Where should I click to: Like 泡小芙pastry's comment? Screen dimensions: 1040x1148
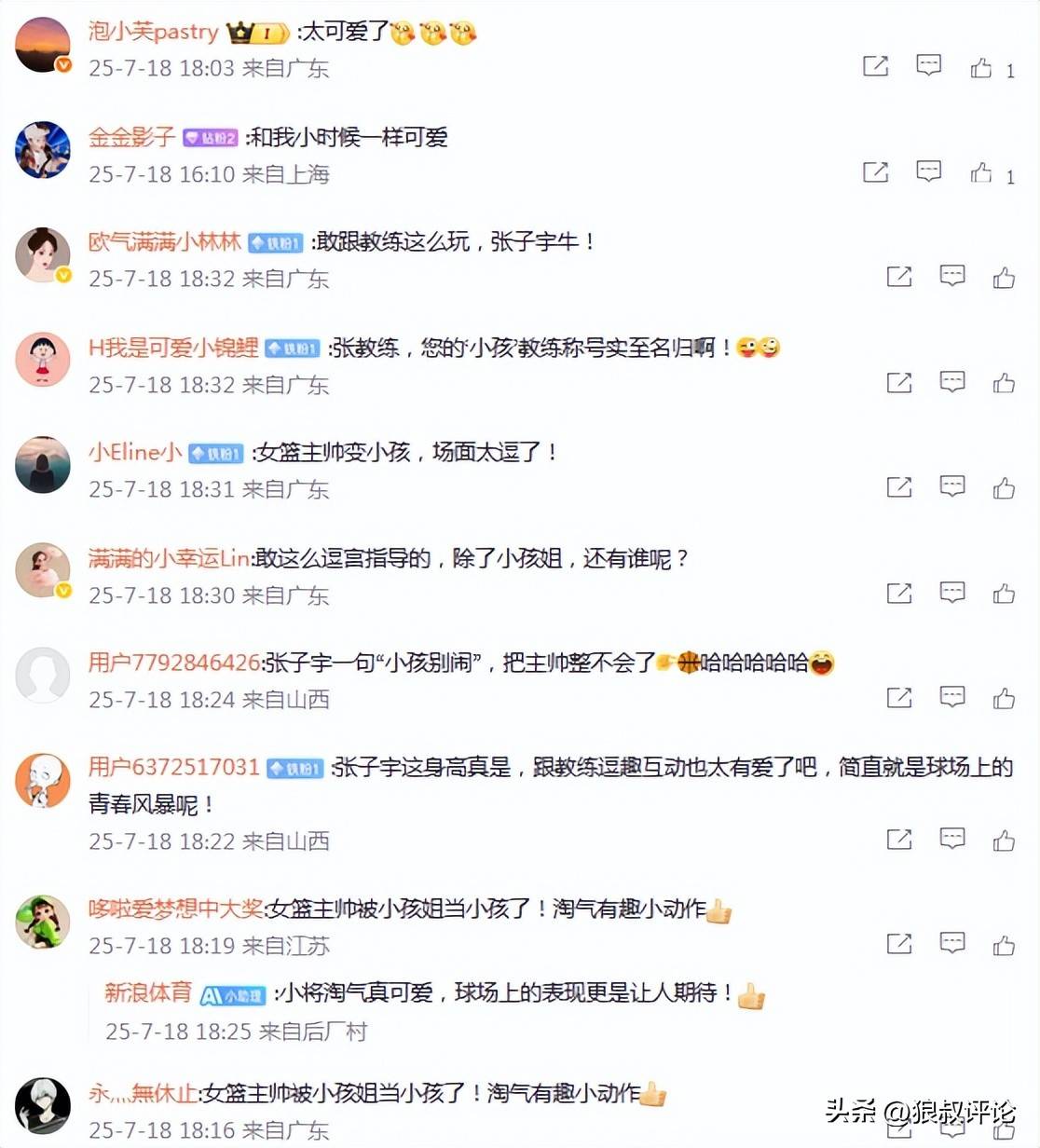point(981,68)
